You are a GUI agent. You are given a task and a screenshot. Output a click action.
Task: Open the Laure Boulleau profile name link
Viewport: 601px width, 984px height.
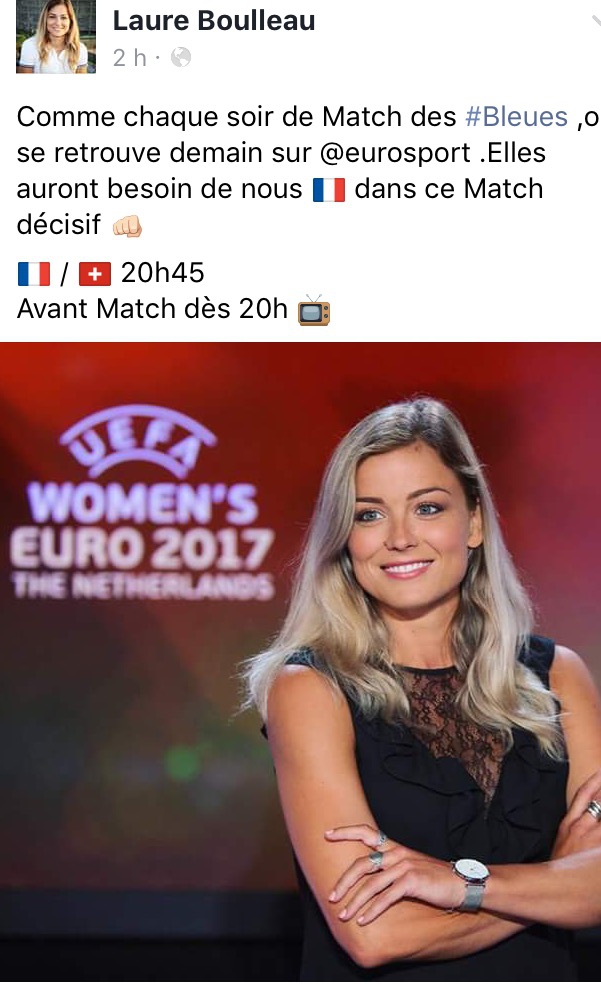[x=213, y=20]
